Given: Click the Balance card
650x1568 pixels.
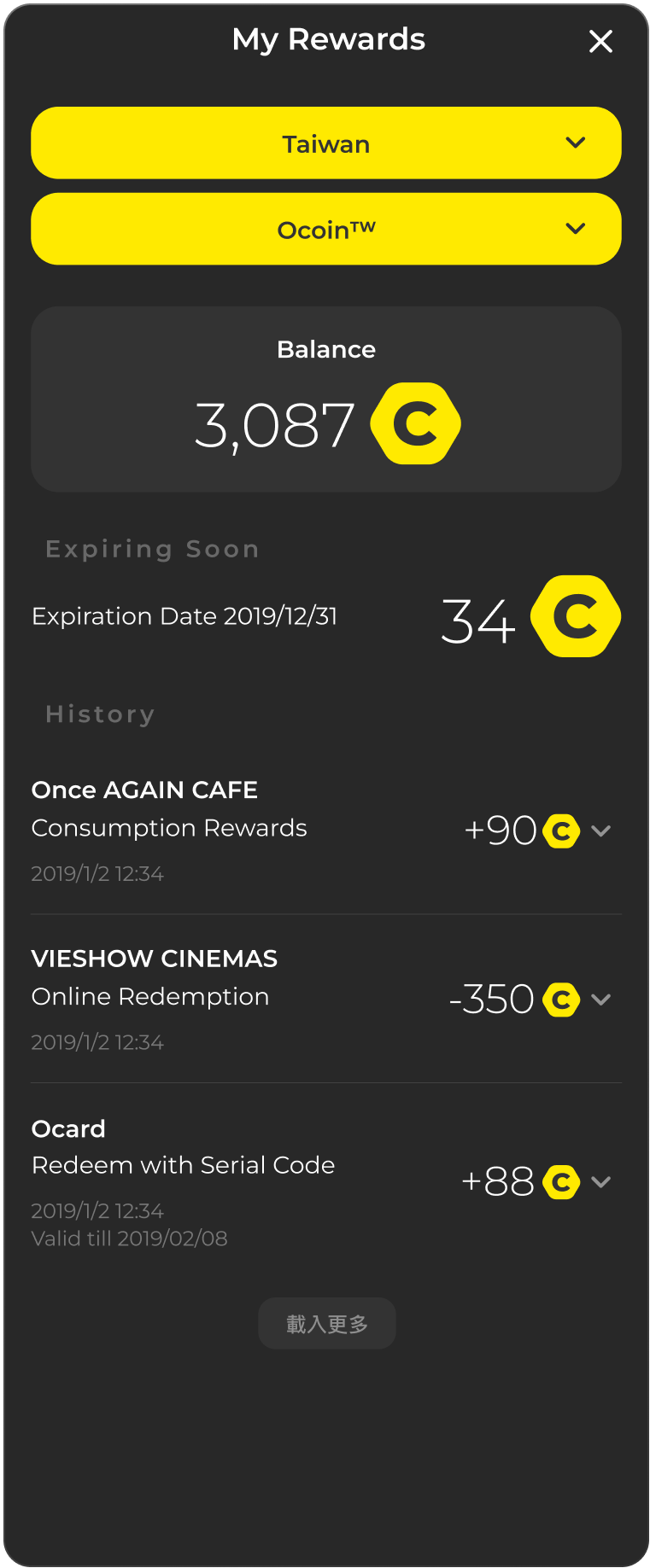Looking at the screenshot, I should click(x=326, y=399).
